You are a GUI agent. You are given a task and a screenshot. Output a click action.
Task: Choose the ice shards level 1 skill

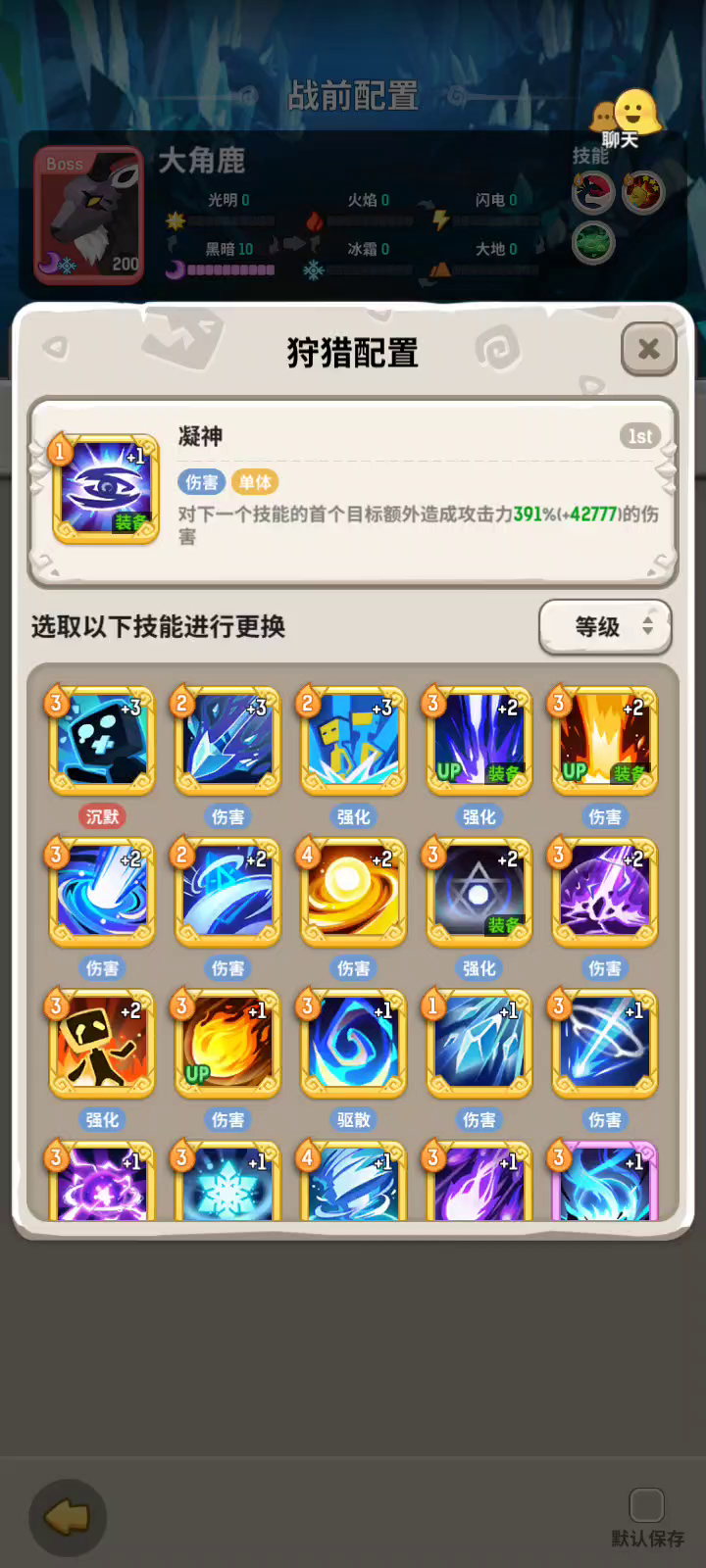point(479,1043)
